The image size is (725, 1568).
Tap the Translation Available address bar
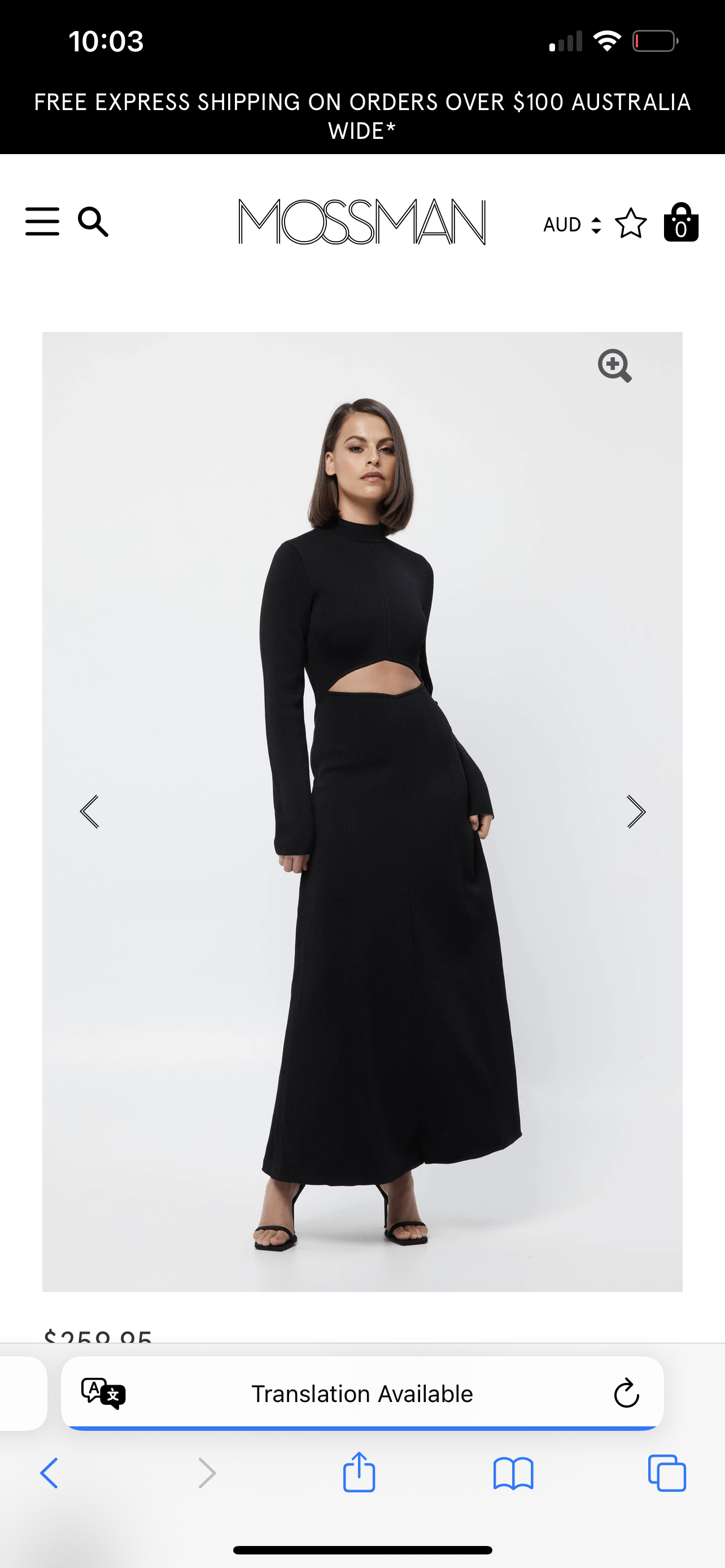(x=361, y=1393)
